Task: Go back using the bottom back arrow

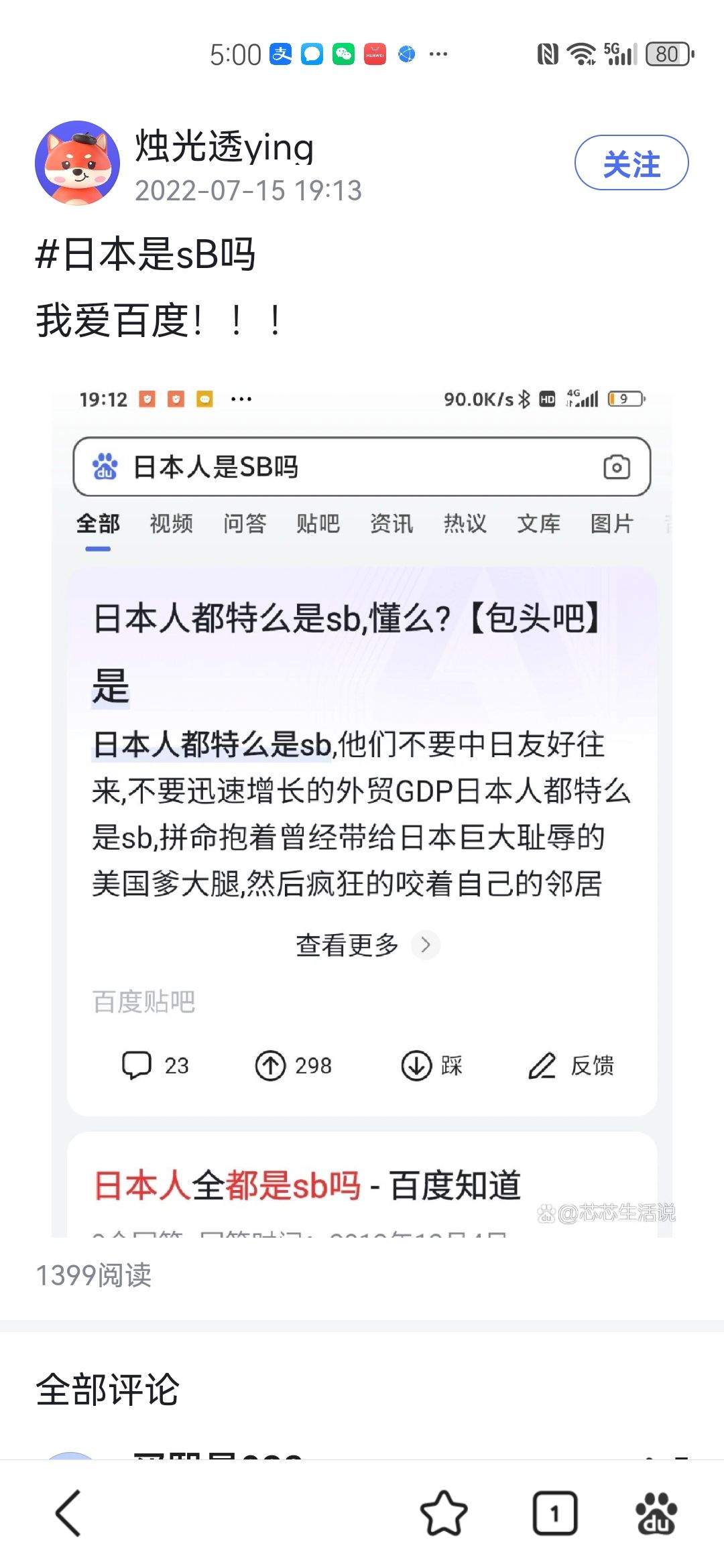Action: [x=68, y=1513]
